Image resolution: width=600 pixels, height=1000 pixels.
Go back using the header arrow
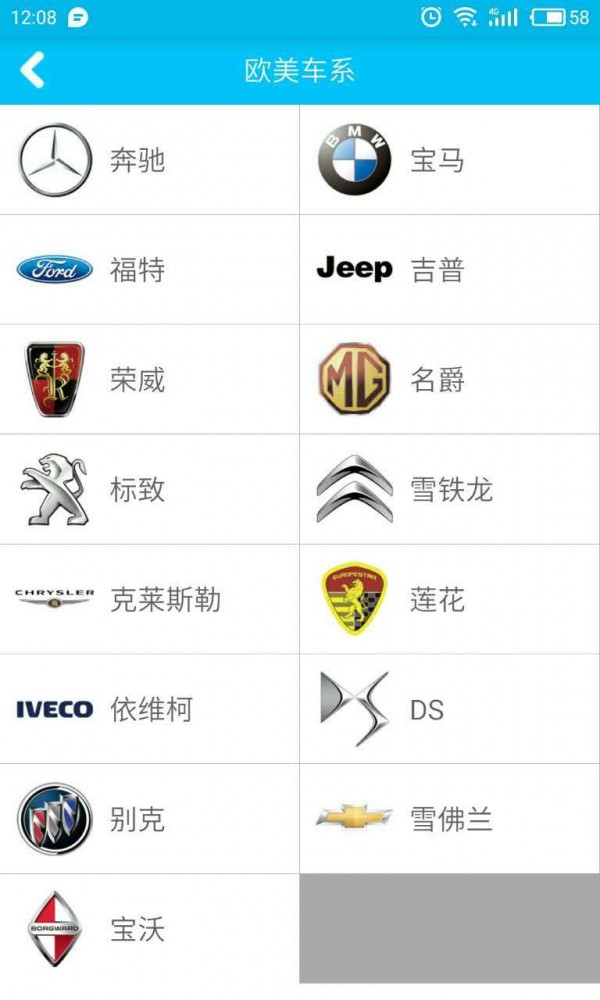click(32, 70)
